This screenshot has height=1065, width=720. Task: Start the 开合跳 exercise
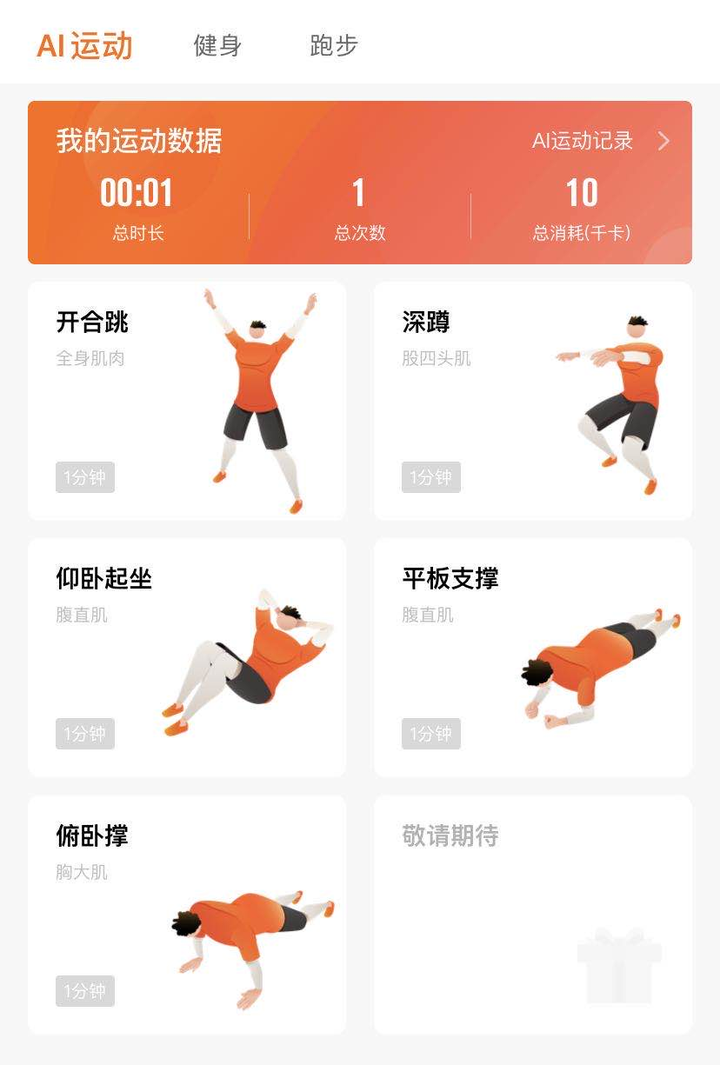click(187, 400)
